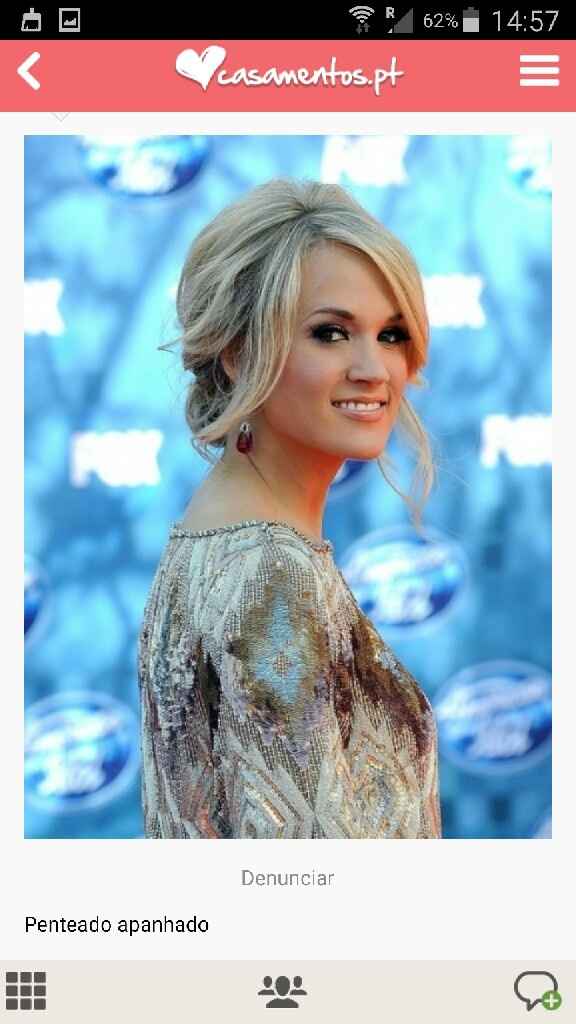The height and width of the screenshot is (1024, 576).
Task: Report the photo via Denunciar
Action: coord(287,878)
